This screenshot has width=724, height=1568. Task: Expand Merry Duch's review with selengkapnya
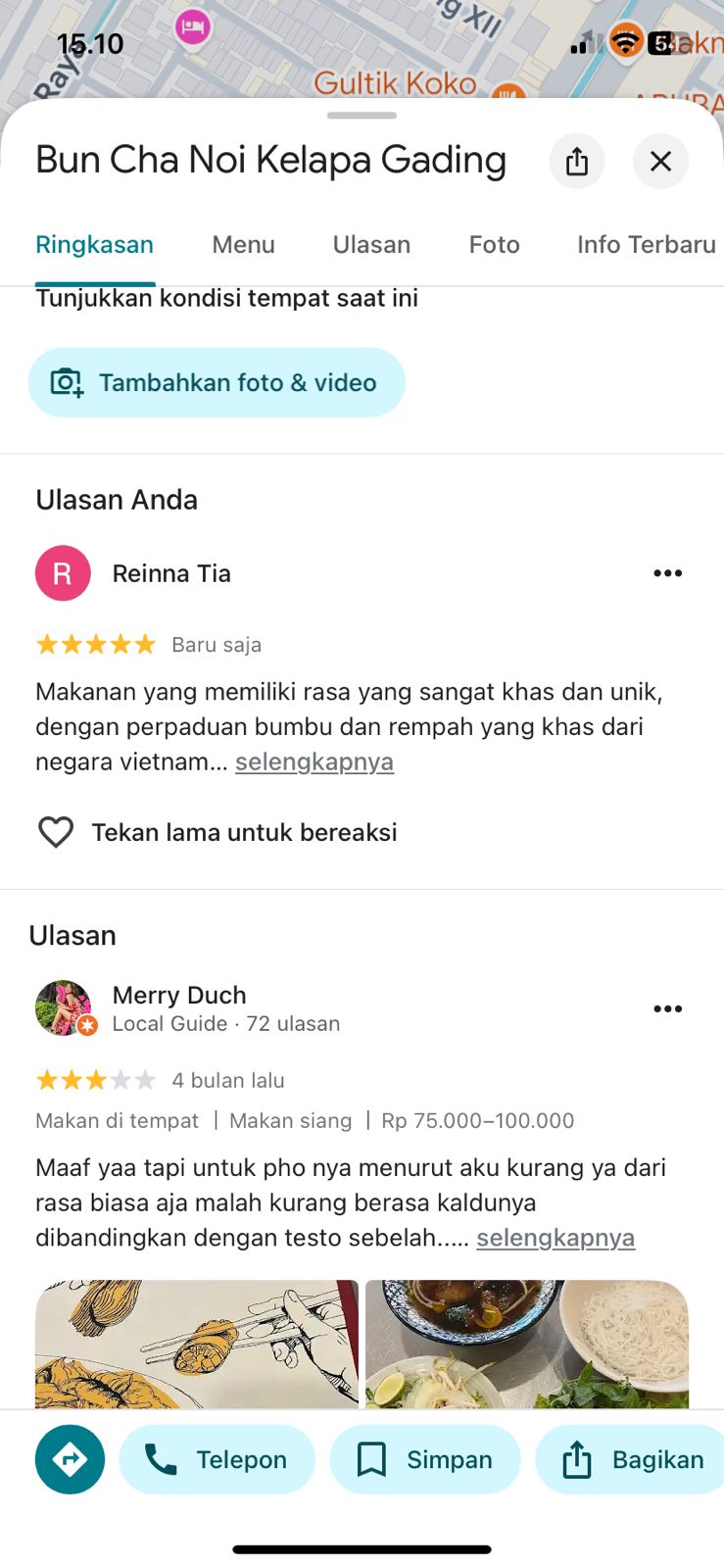555,1238
